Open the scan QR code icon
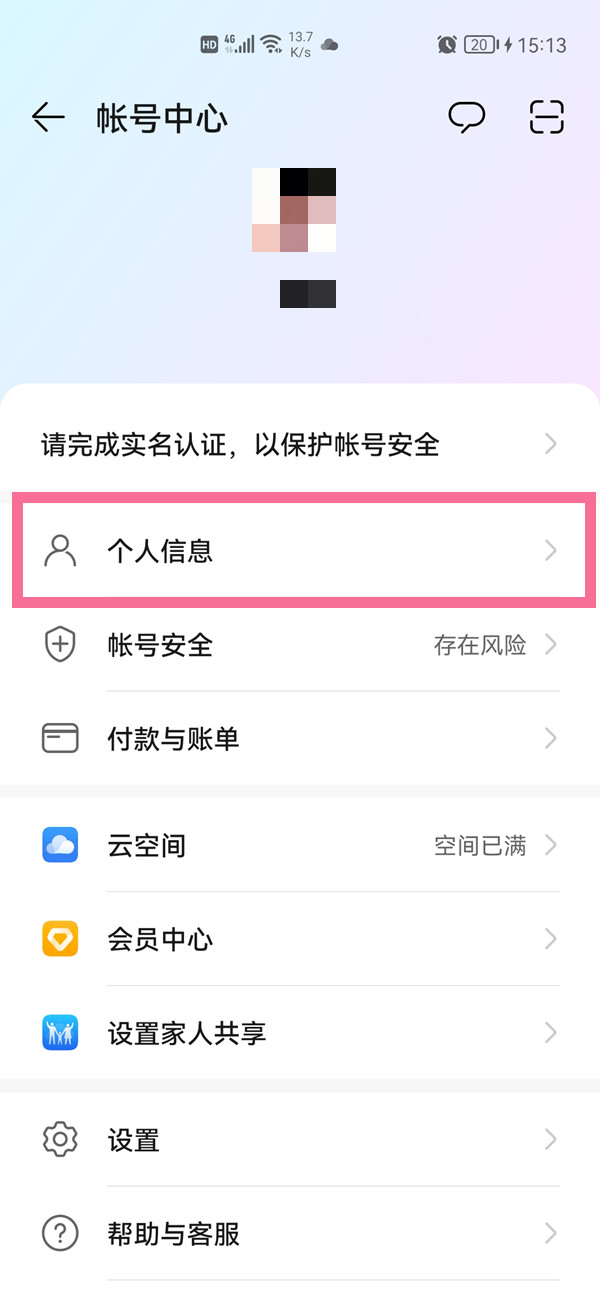 [x=546, y=118]
